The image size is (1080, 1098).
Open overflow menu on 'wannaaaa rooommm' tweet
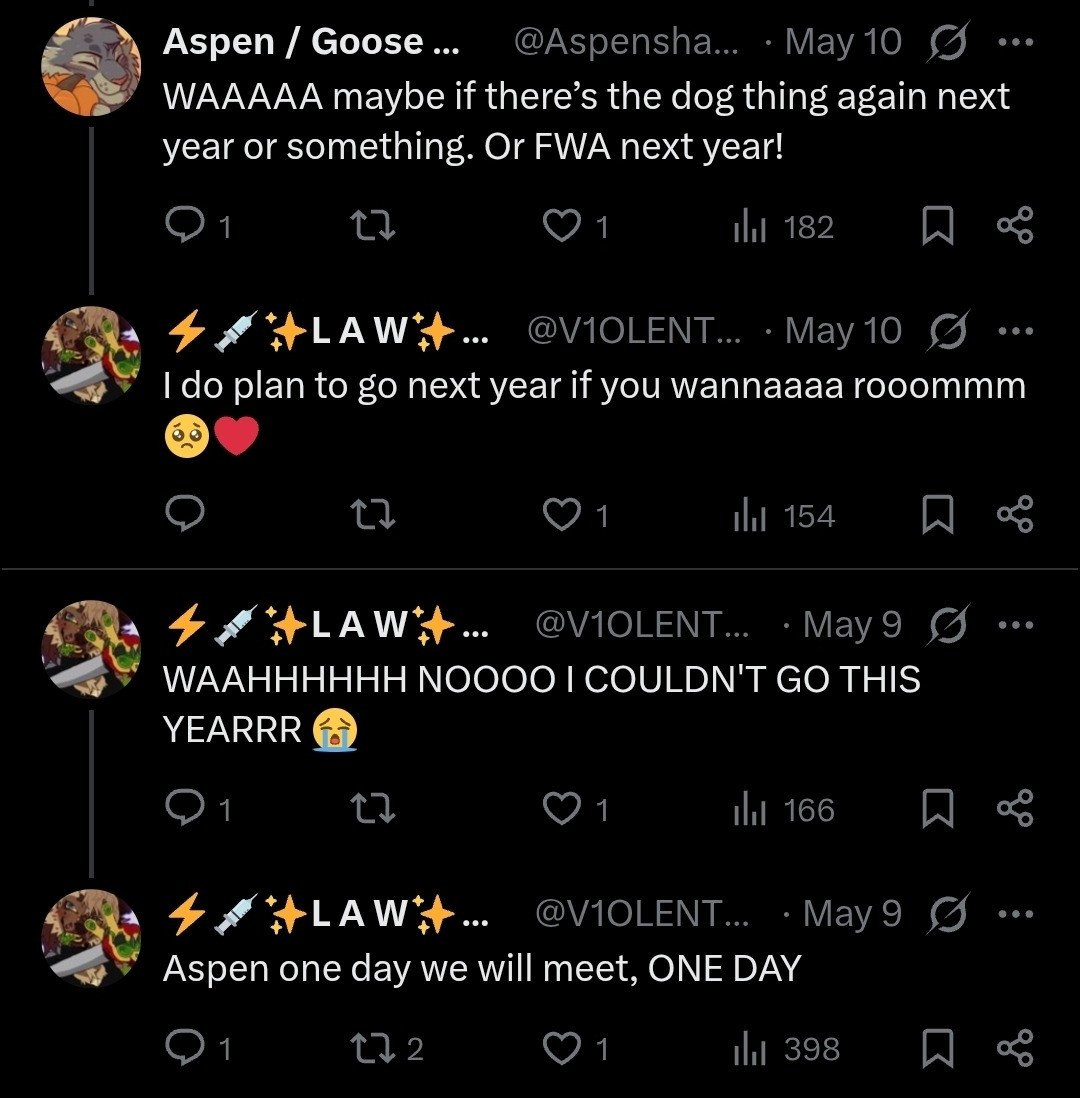(x=1014, y=330)
